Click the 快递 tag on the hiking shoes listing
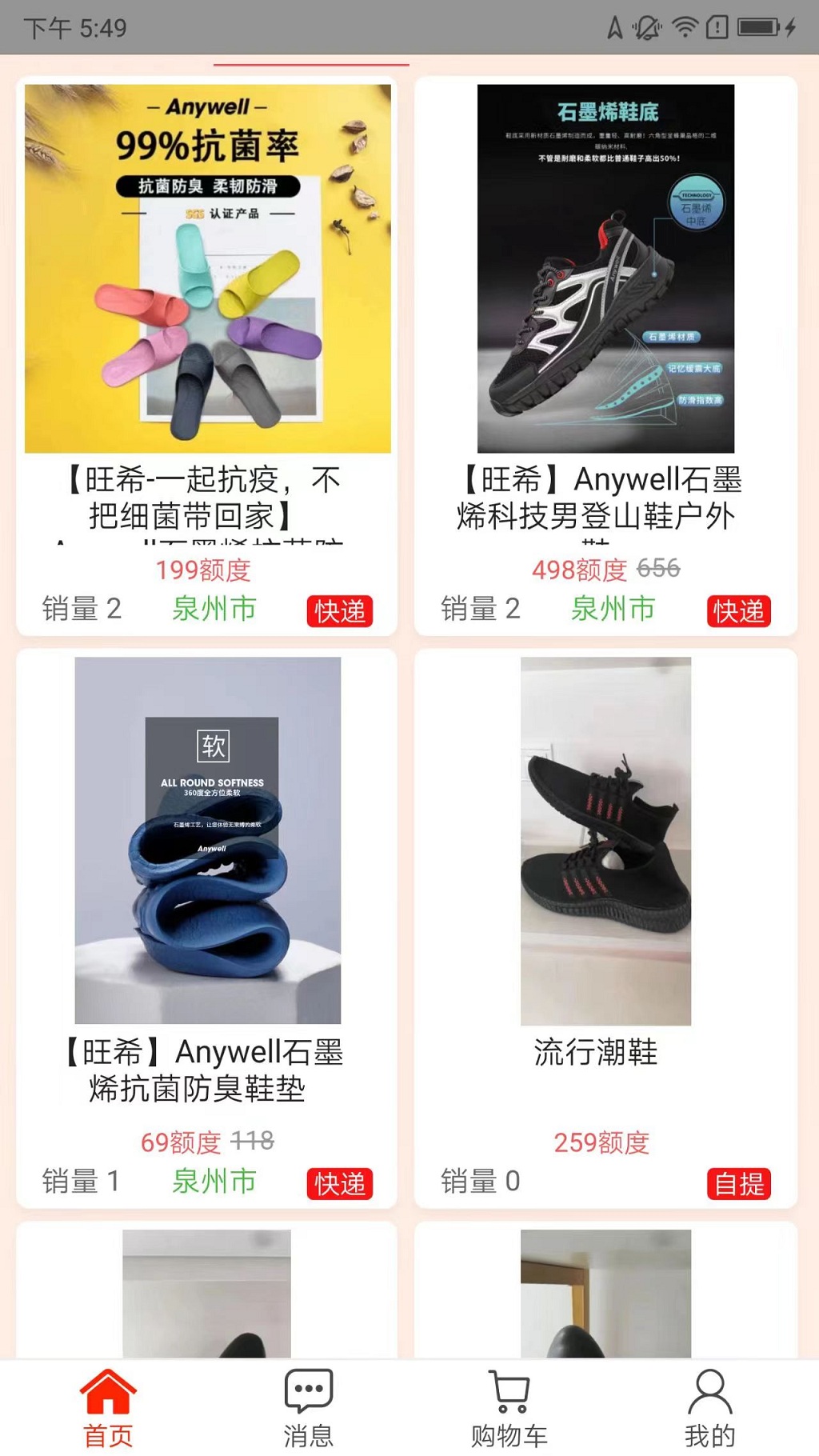Image resolution: width=819 pixels, height=1456 pixels. pos(740,611)
